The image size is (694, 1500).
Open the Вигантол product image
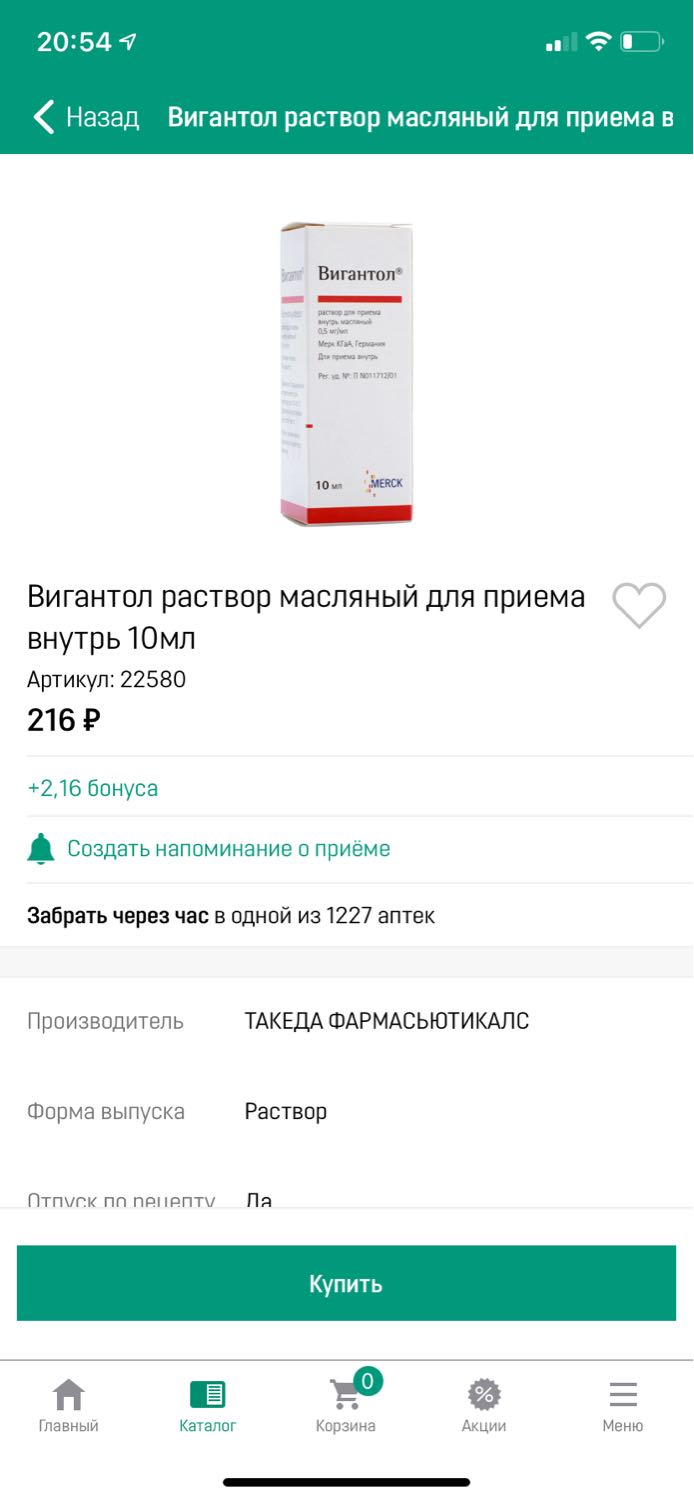tap(346, 373)
